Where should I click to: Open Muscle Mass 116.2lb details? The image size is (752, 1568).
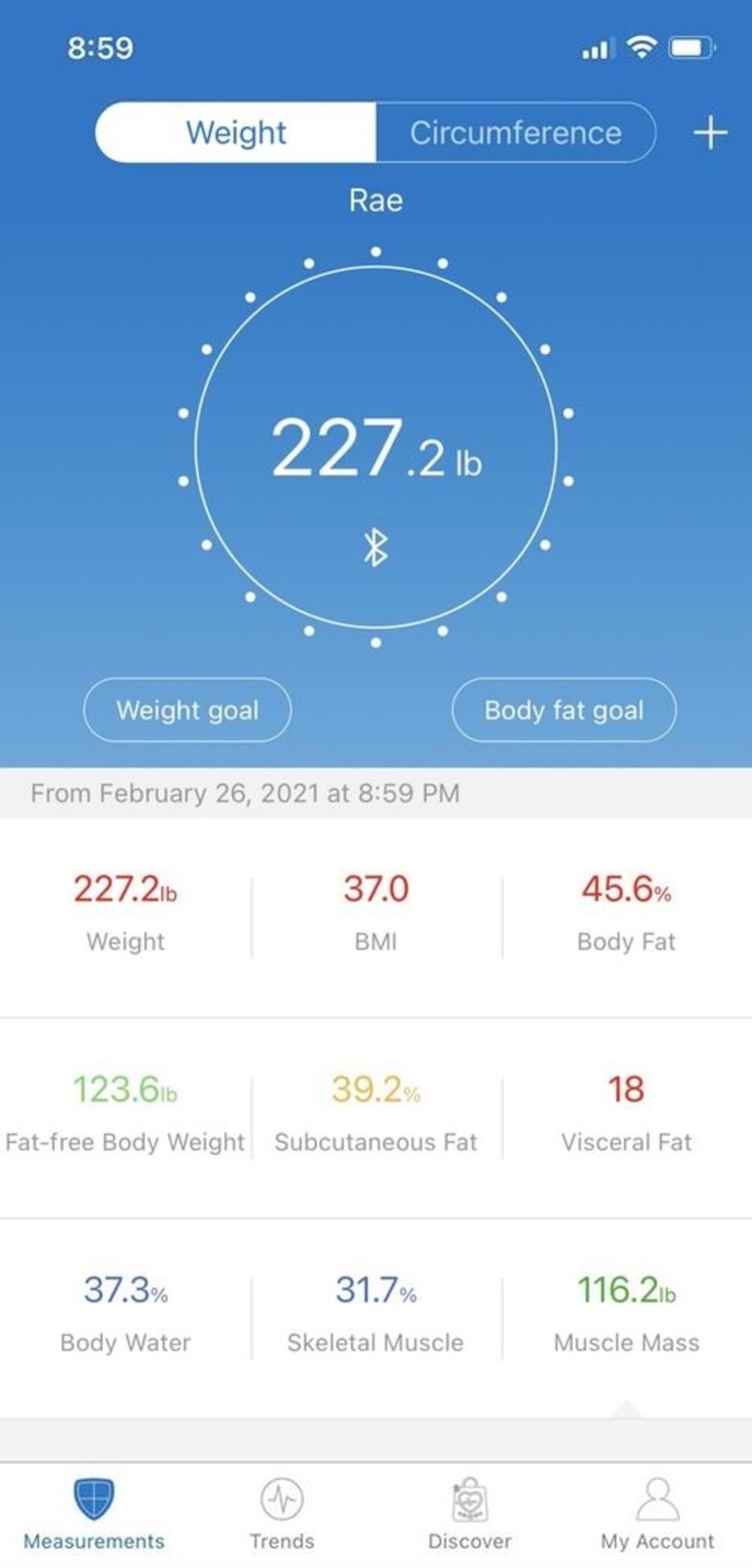[627, 1312]
